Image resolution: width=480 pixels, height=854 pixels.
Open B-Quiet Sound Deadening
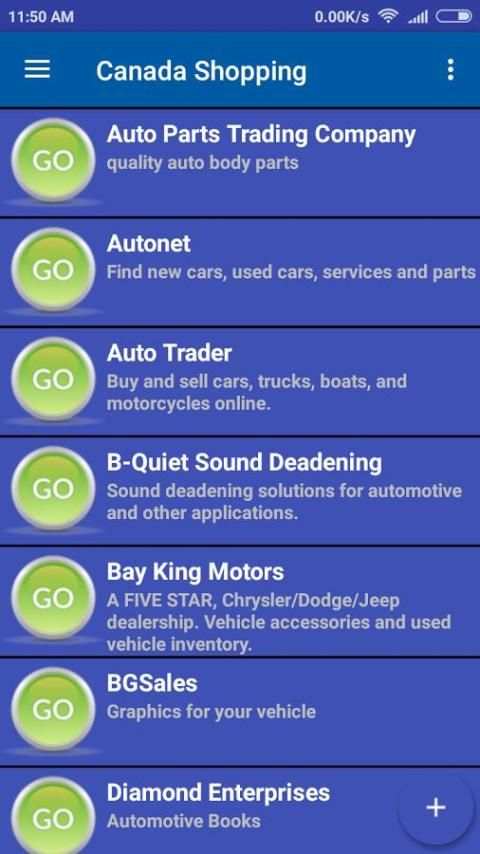(x=240, y=490)
